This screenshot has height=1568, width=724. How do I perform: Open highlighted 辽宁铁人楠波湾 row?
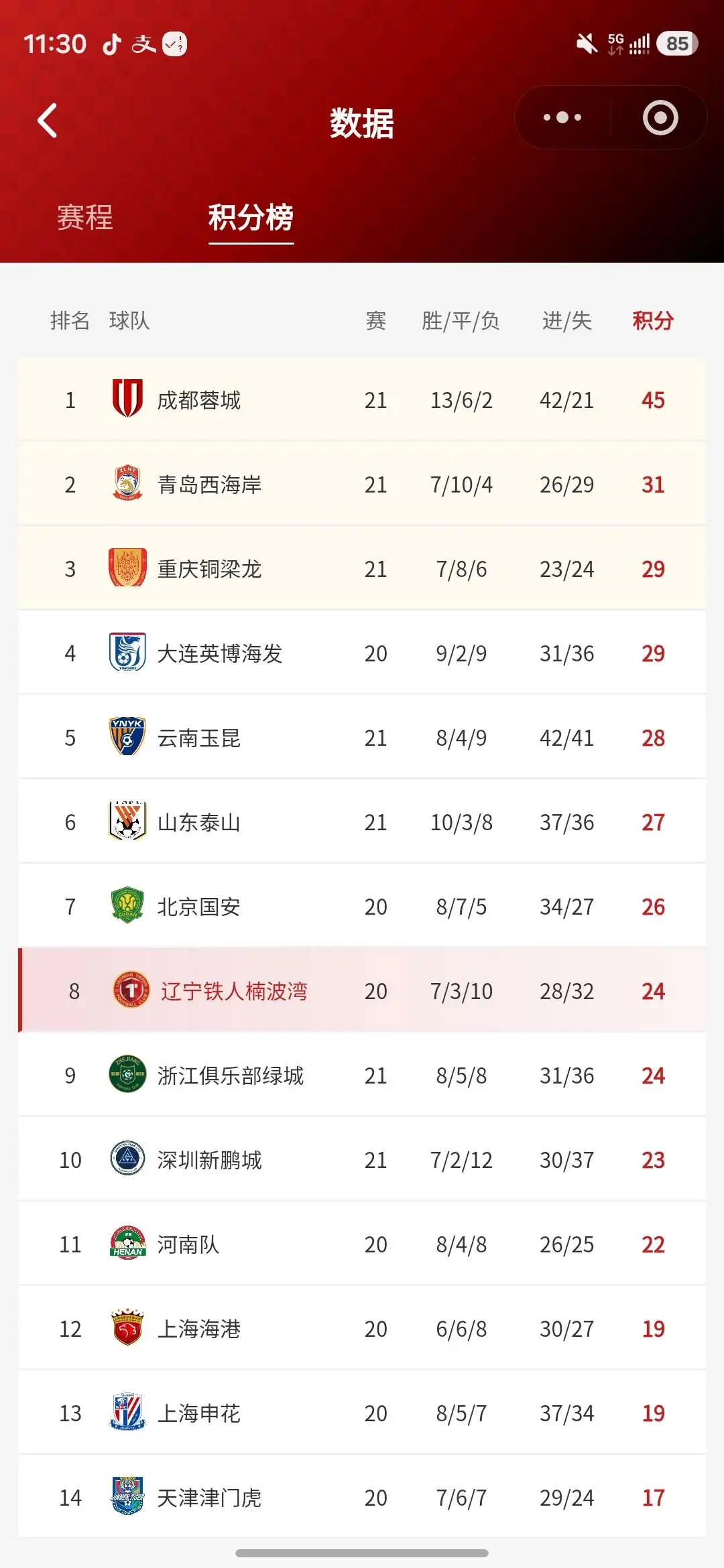click(x=362, y=991)
